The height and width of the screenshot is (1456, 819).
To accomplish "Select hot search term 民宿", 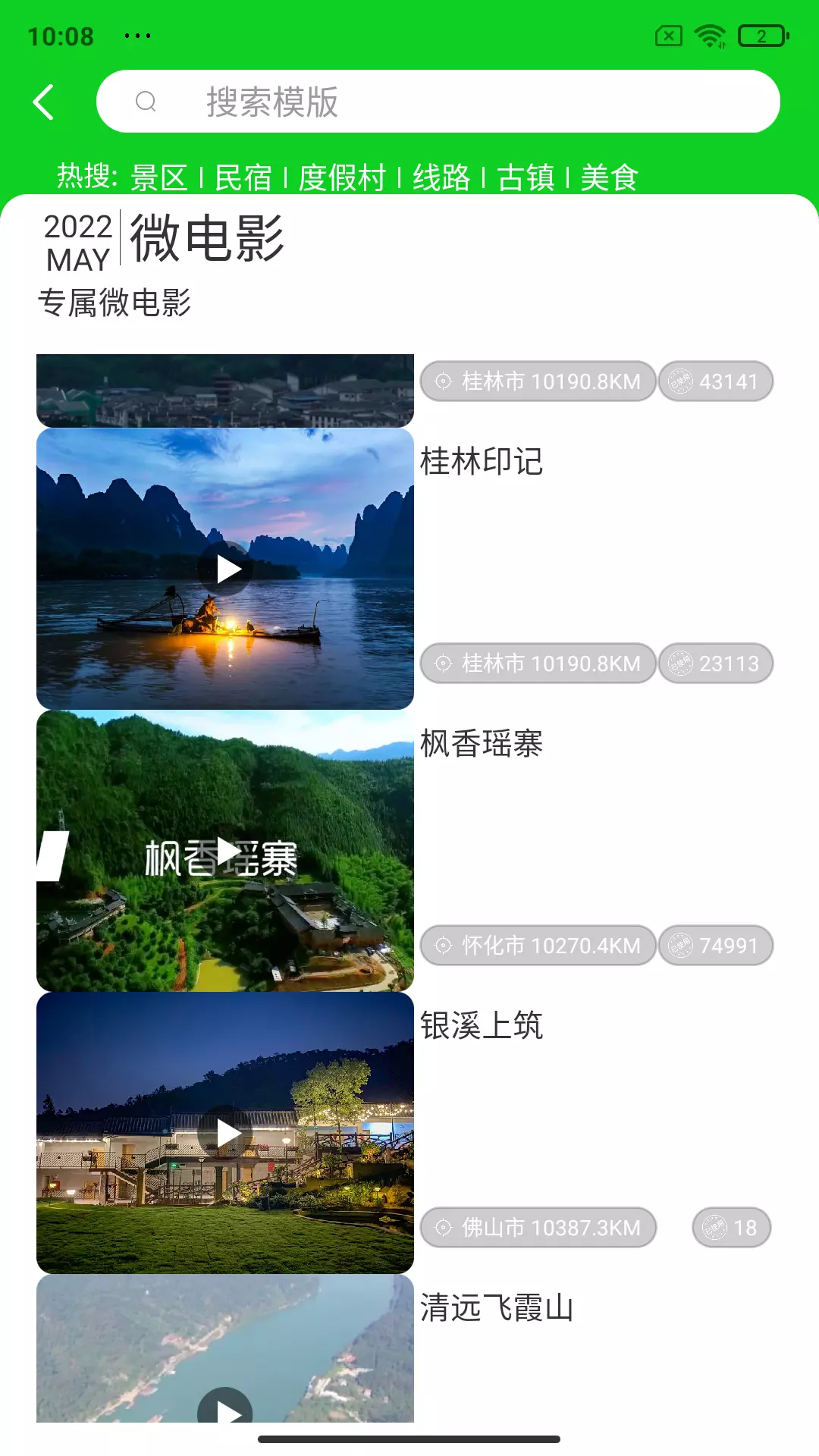I will pyautogui.click(x=243, y=177).
